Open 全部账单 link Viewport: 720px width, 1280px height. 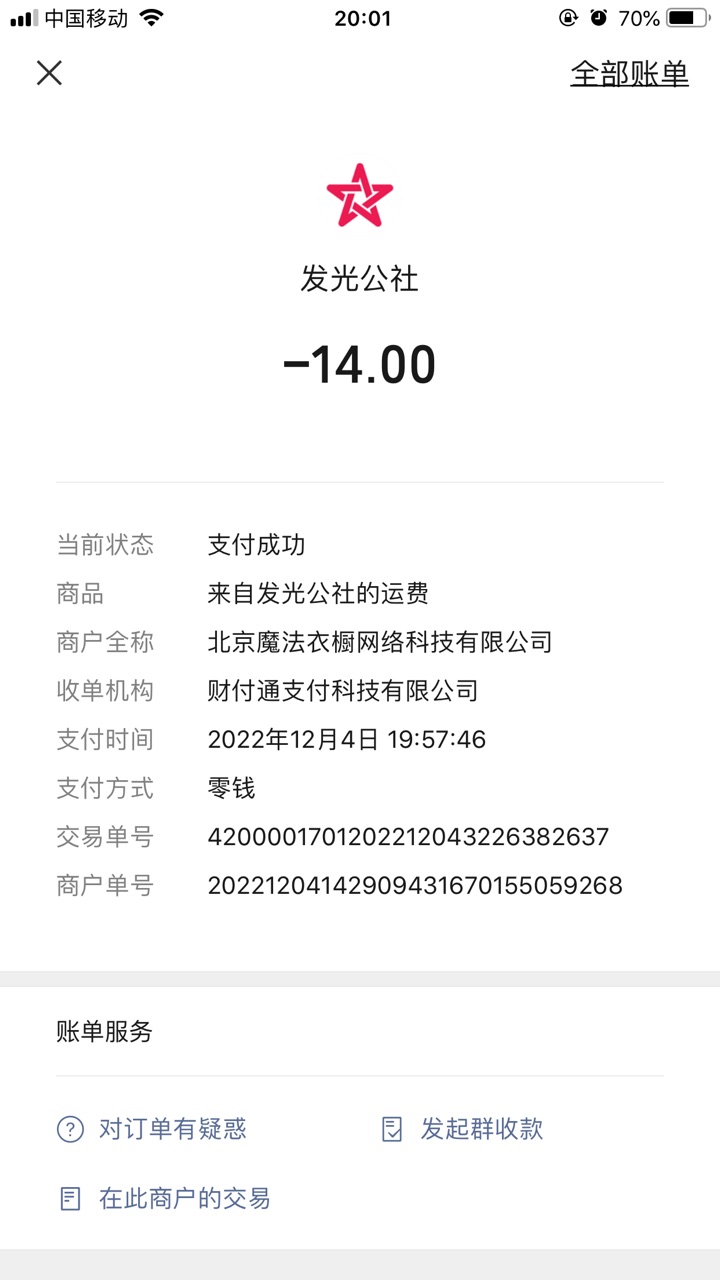[629, 73]
